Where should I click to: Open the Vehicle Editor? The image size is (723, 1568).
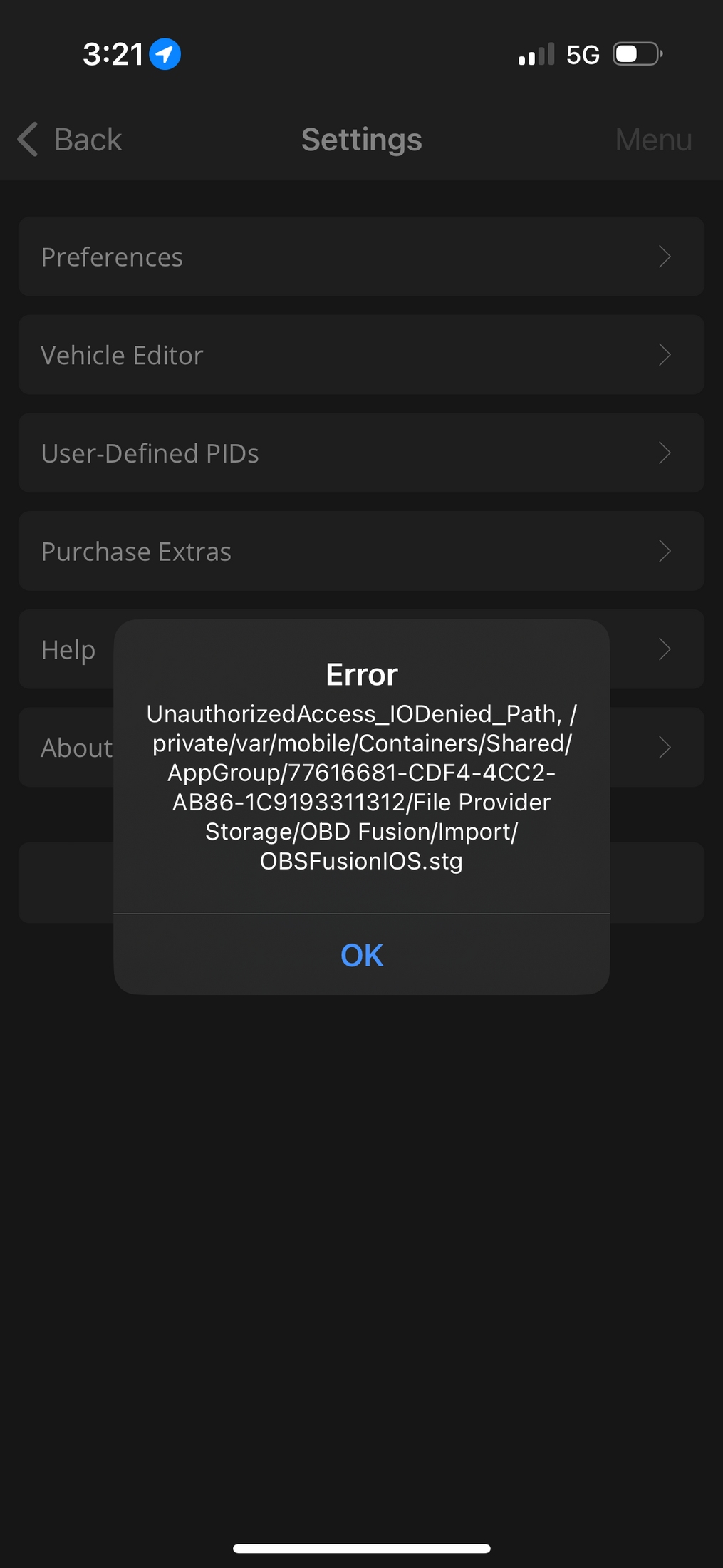click(361, 355)
